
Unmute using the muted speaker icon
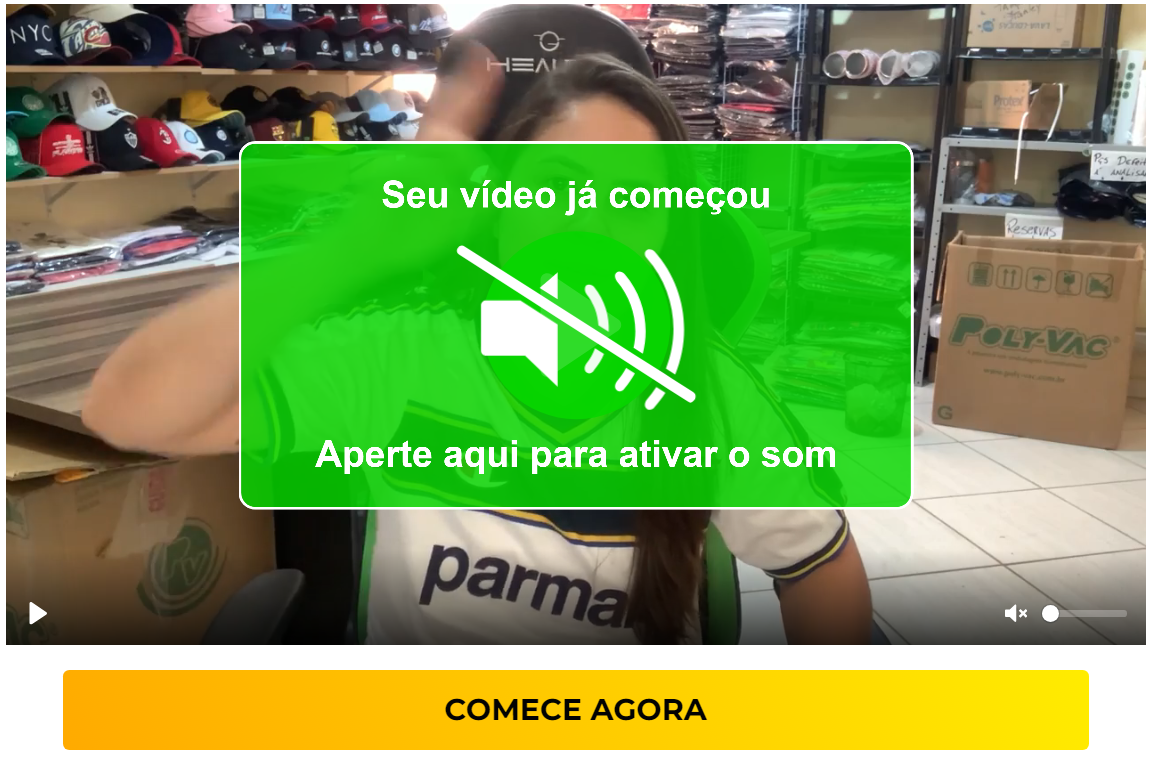click(x=1015, y=613)
